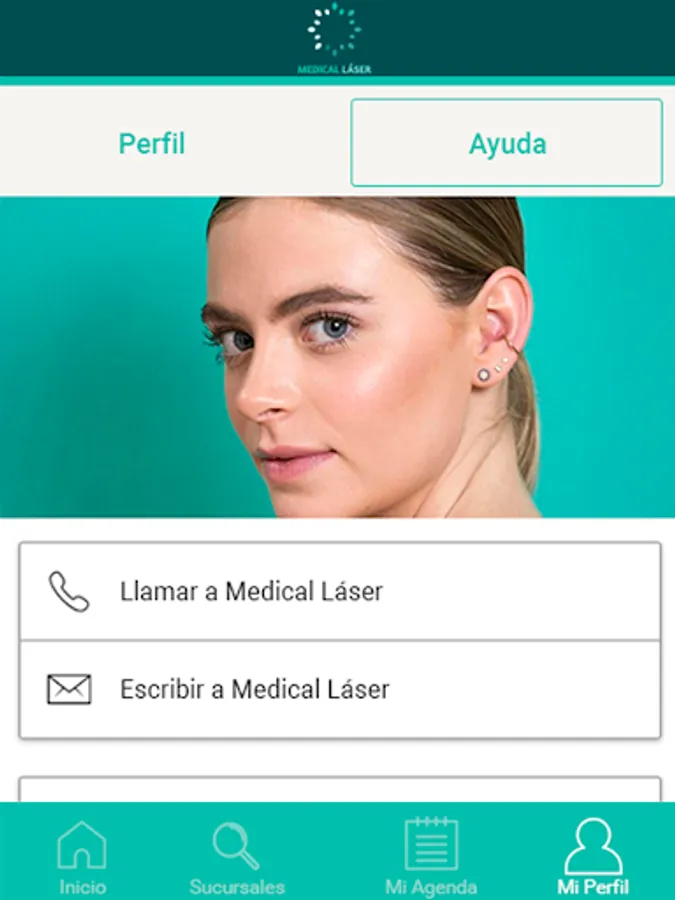675x900 pixels.
Task: Call Medical Láser via Llamar row
Action: 340,591
